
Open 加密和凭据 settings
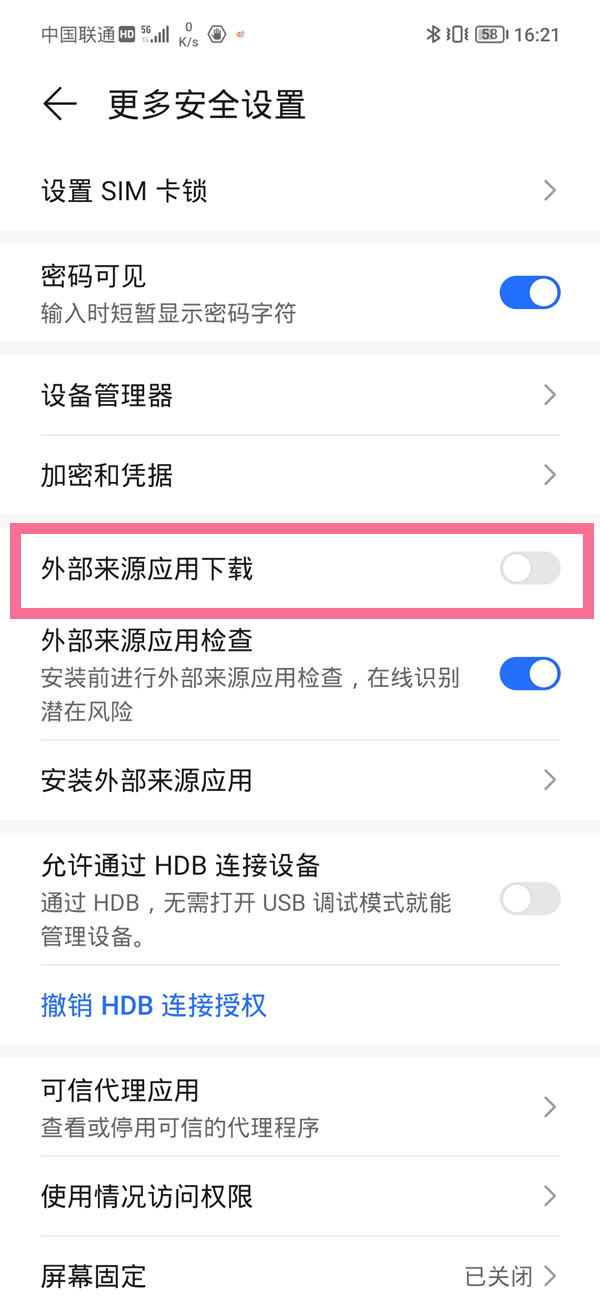click(x=300, y=475)
